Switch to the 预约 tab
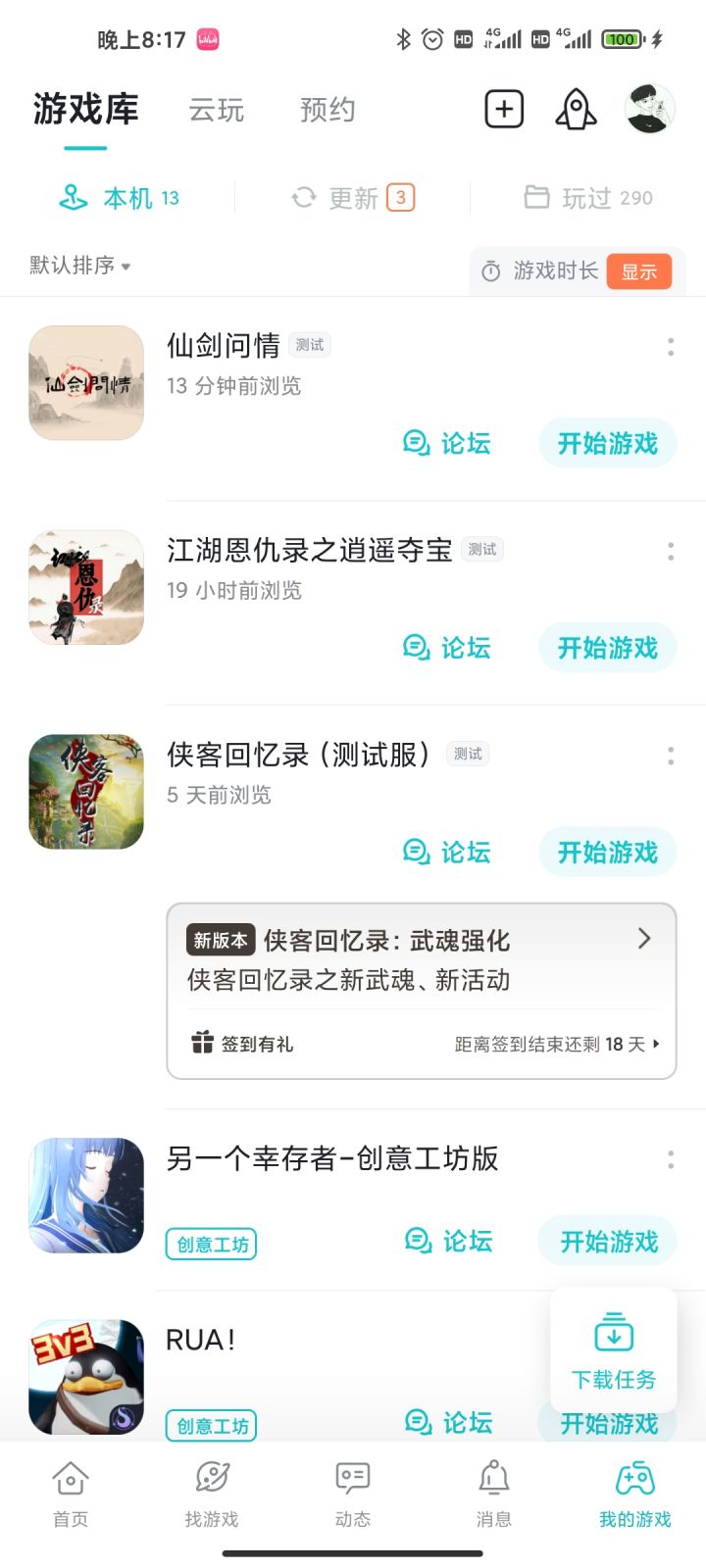706x1568 pixels. point(328,110)
